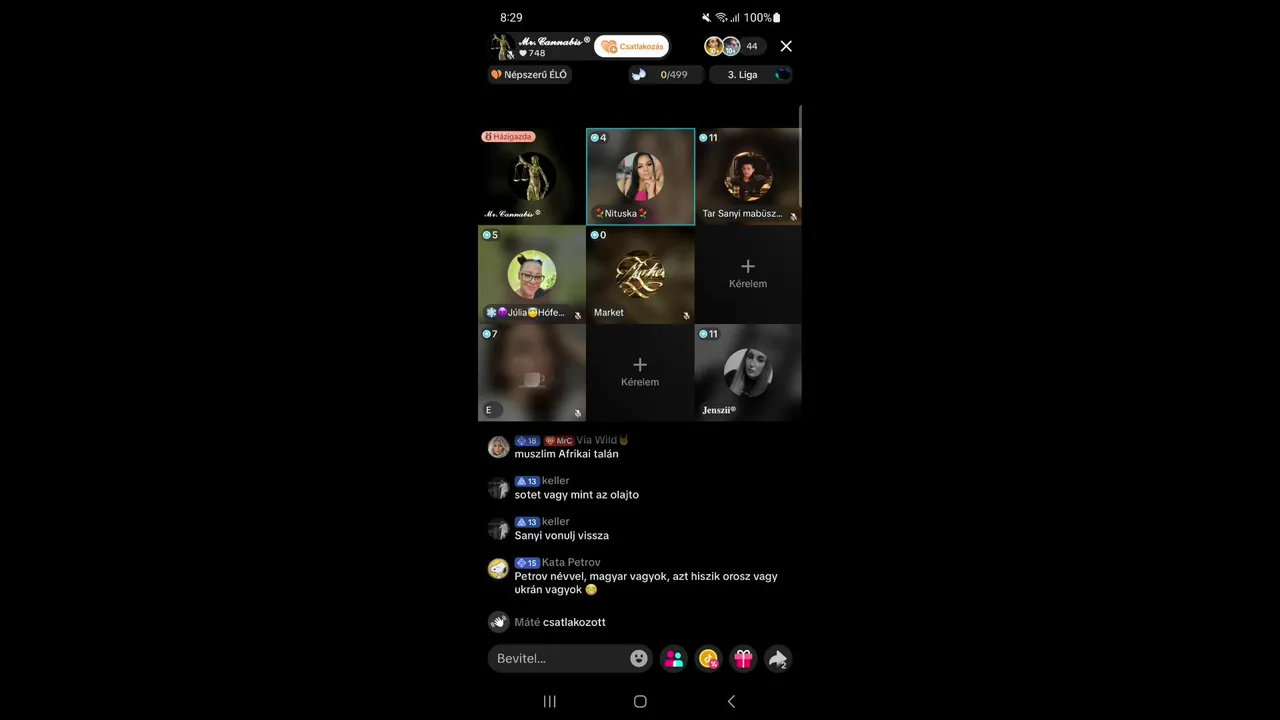Image resolution: width=1280 pixels, height=720 pixels.
Task: Open the Market guest tile
Action: (x=640, y=275)
